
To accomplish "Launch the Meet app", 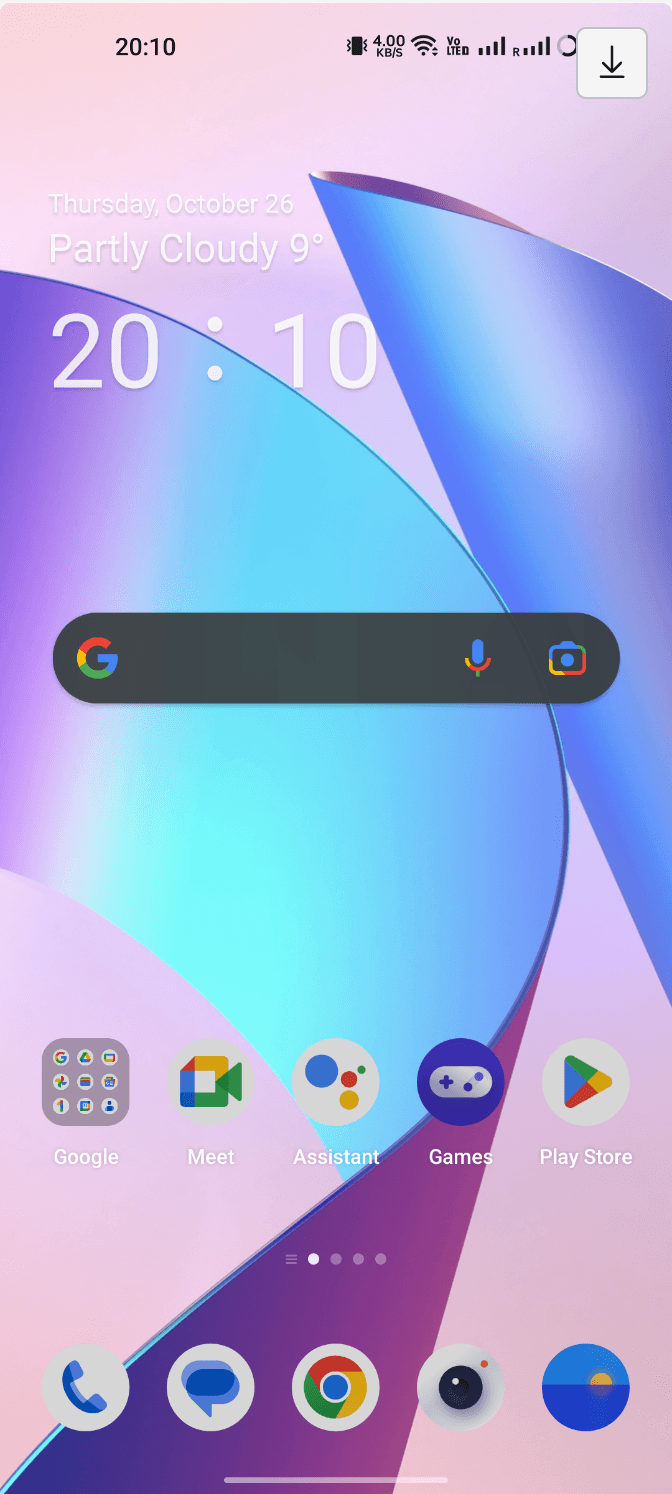I will [x=211, y=1083].
